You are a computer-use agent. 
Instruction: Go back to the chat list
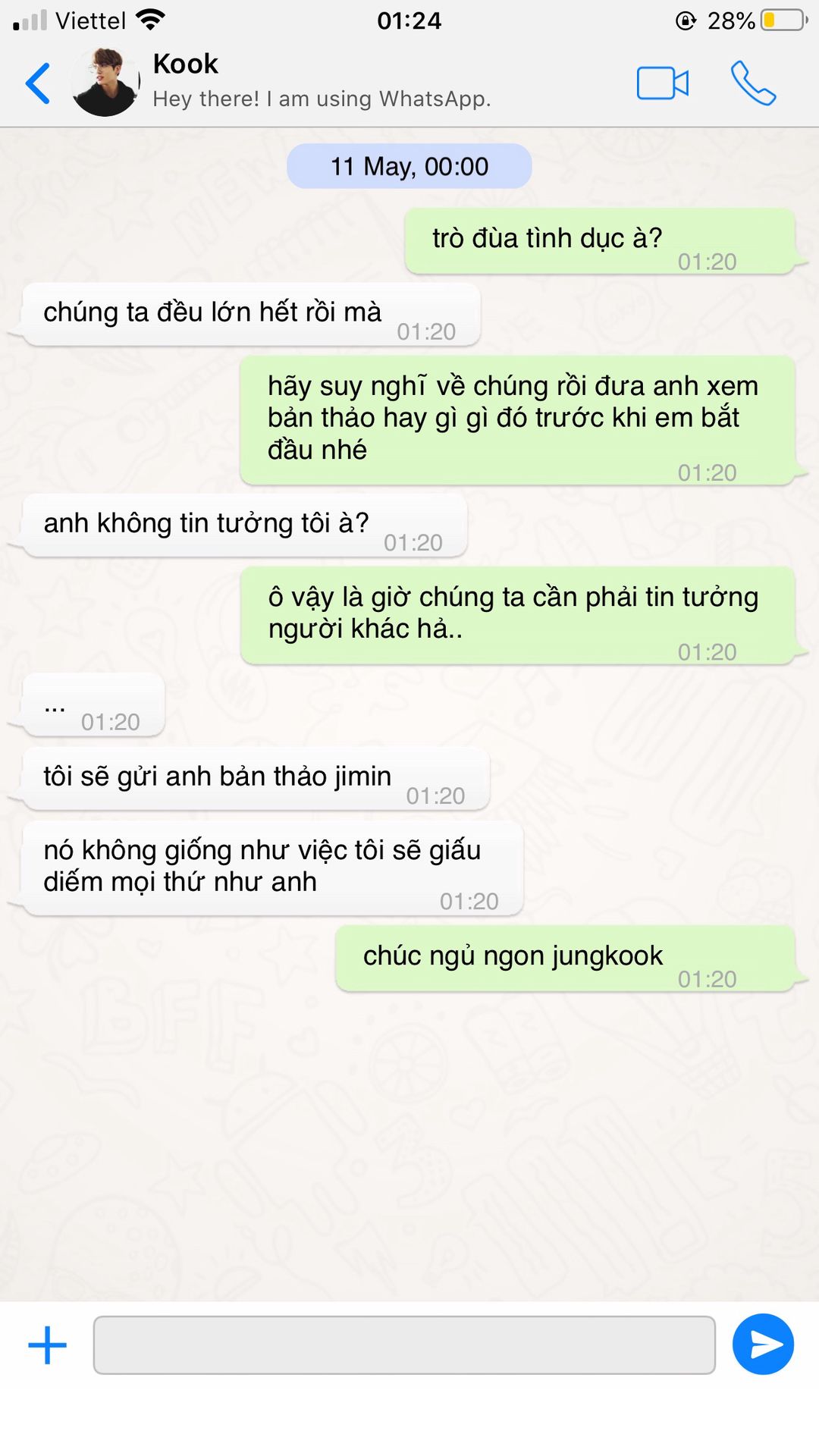(x=38, y=83)
